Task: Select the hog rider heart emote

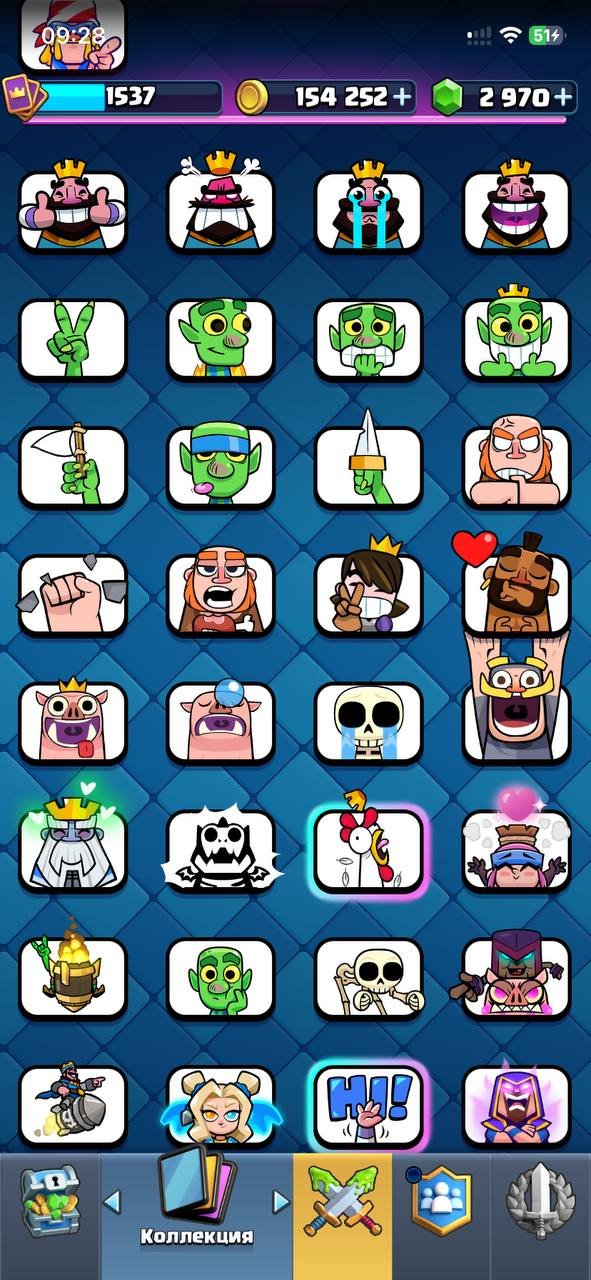Action: pyautogui.click(x=516, y=590)
